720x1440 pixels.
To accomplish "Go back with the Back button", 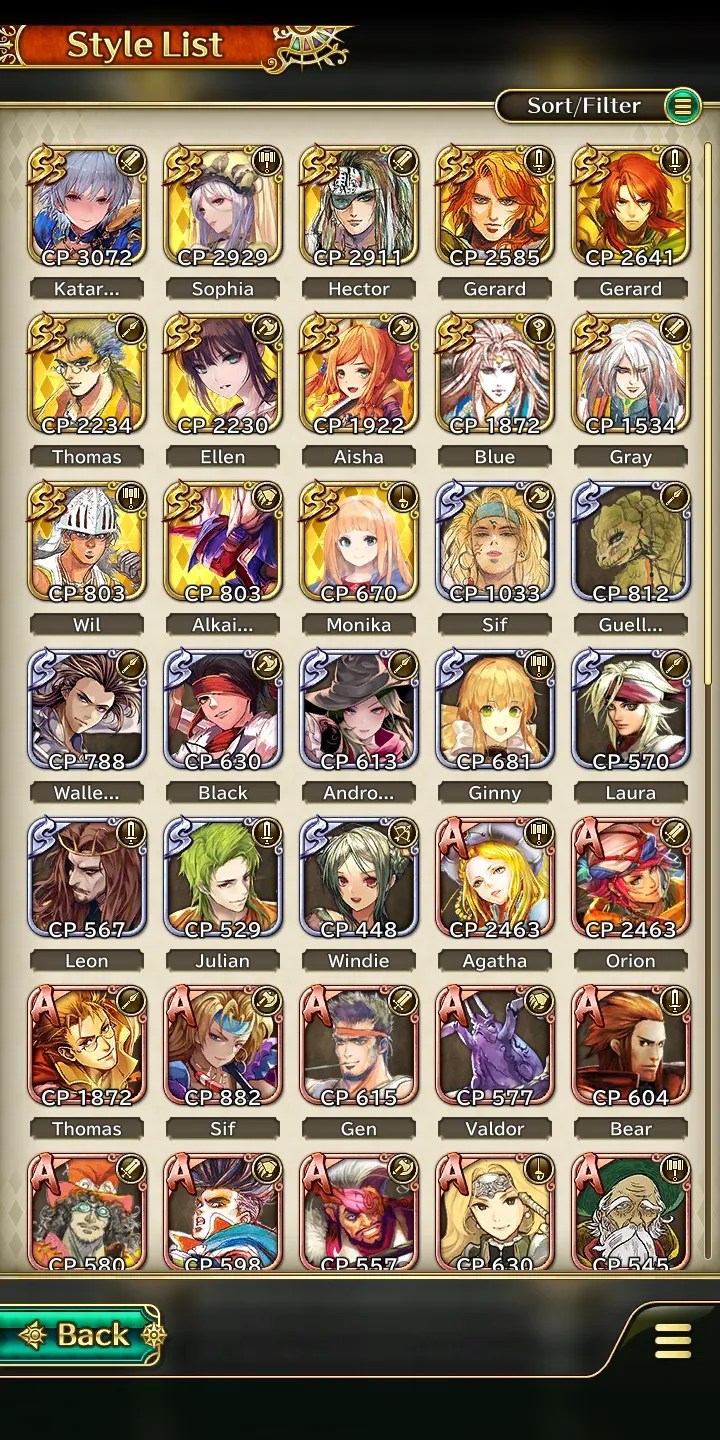I will (82, 1335).
